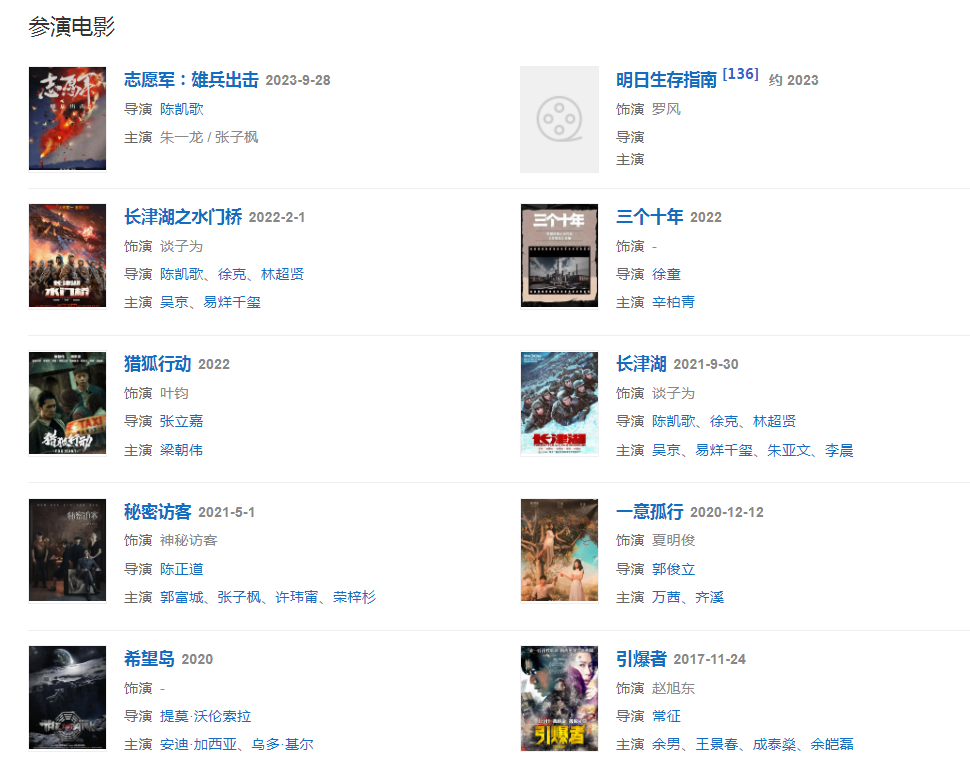This screenshot has height=771, width=970.
Task: Open the 一意孤行 title link
Action: [649, 512]
